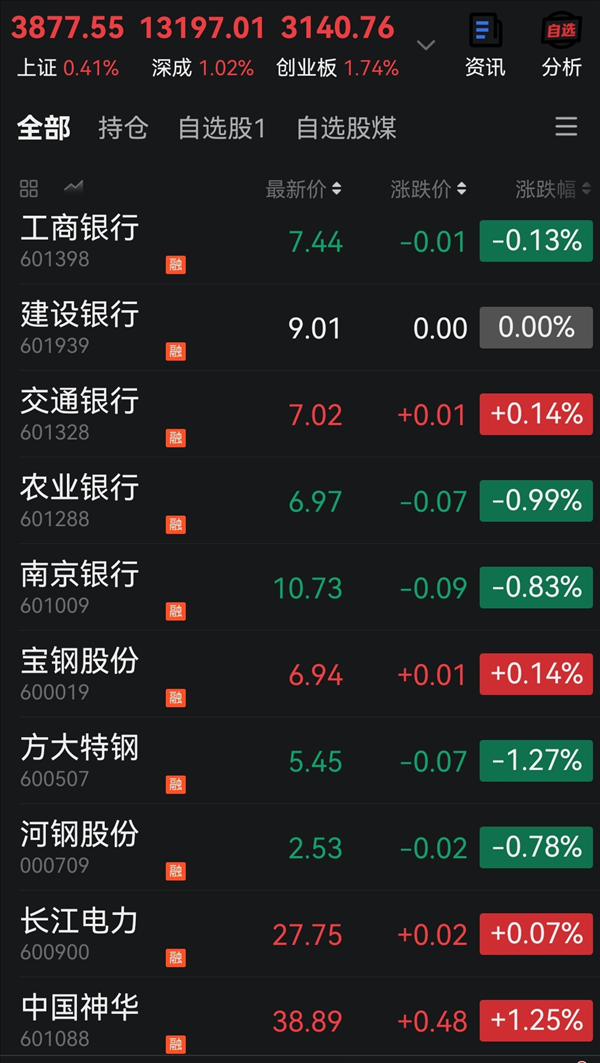View 宝钢股份 stock details
The image size is (600, 1063).
300,674
